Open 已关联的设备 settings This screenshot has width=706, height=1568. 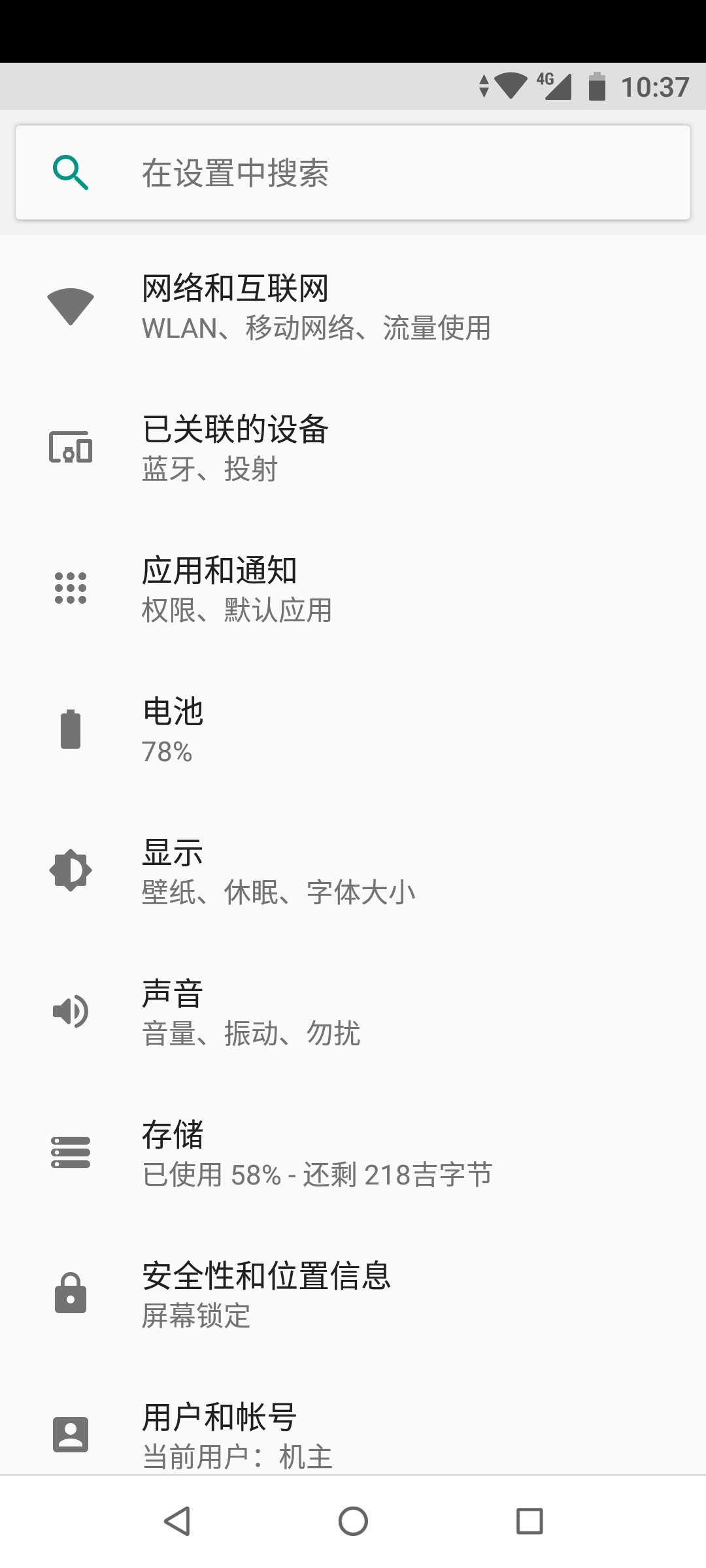point(353,448)
